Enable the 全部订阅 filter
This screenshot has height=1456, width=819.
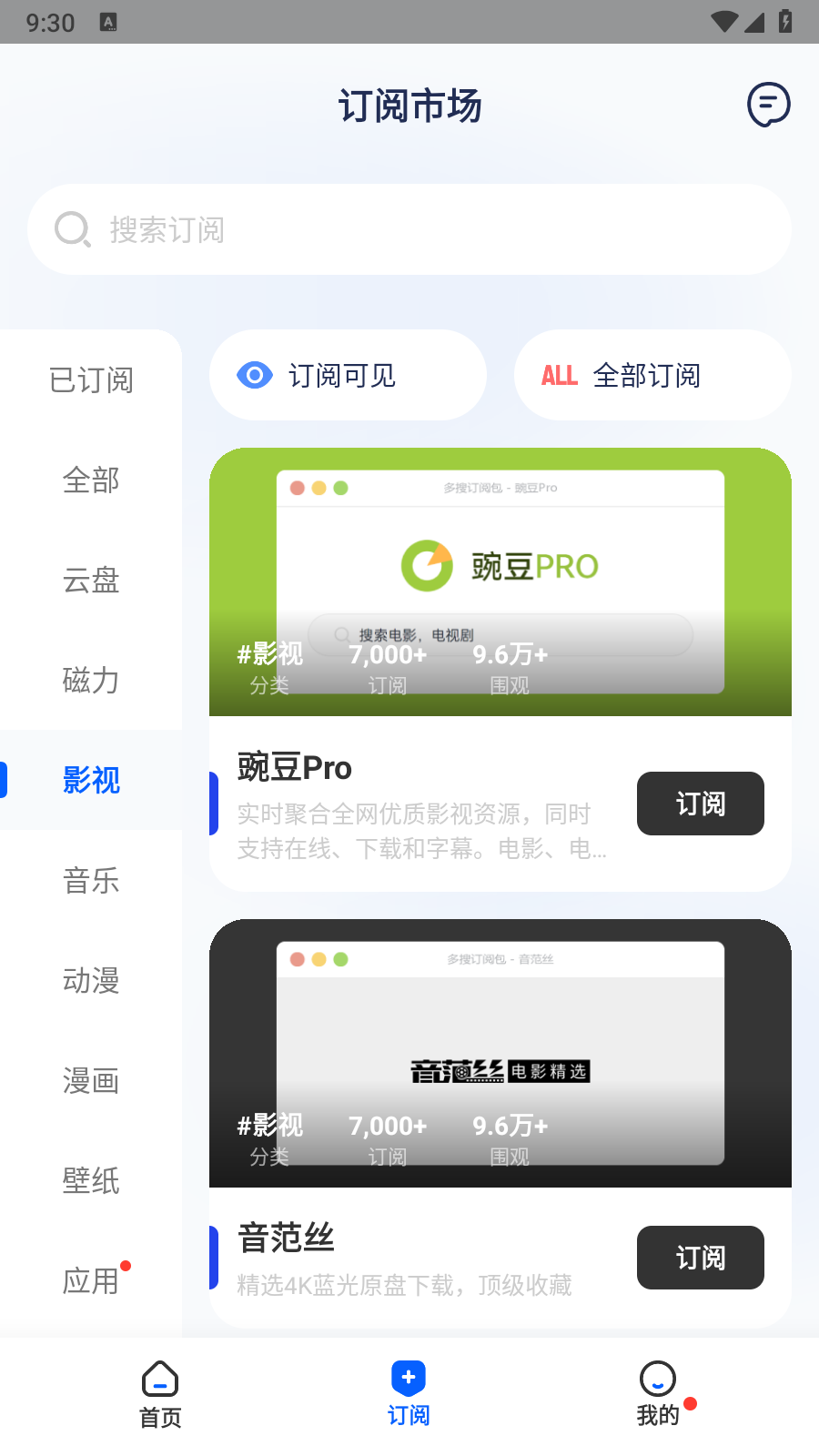(x=652, y=375)
